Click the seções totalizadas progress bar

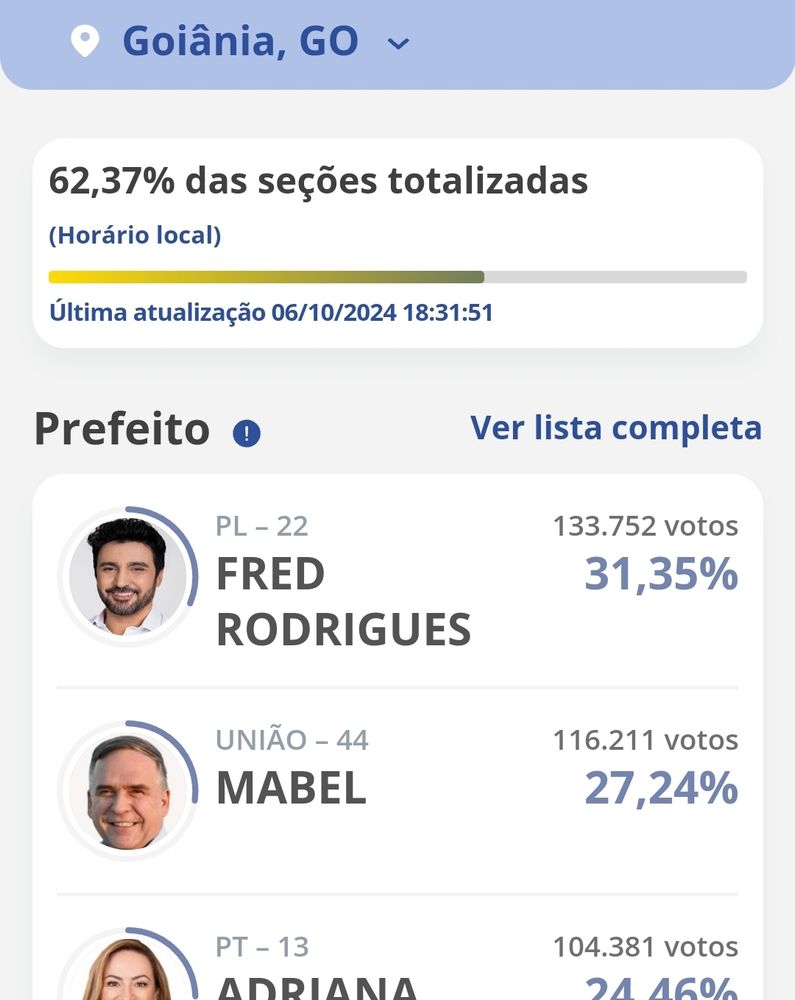coord(397,274)
